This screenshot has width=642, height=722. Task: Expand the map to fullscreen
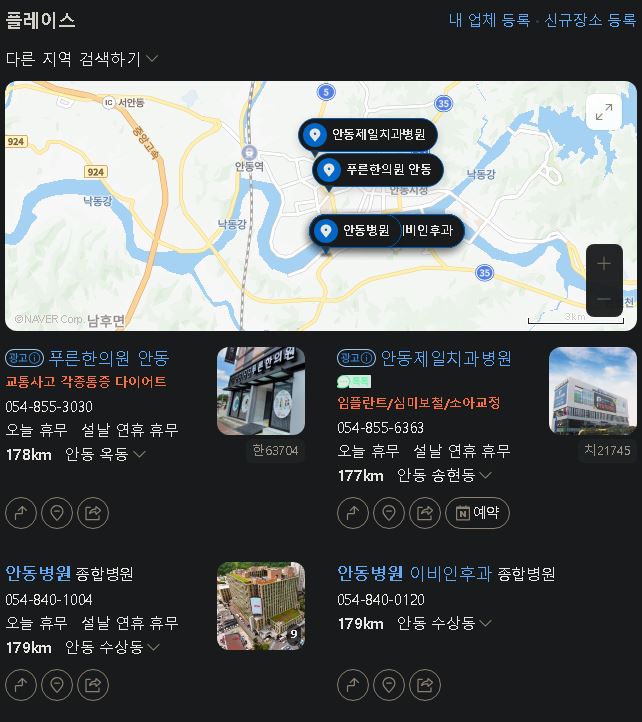604,113
